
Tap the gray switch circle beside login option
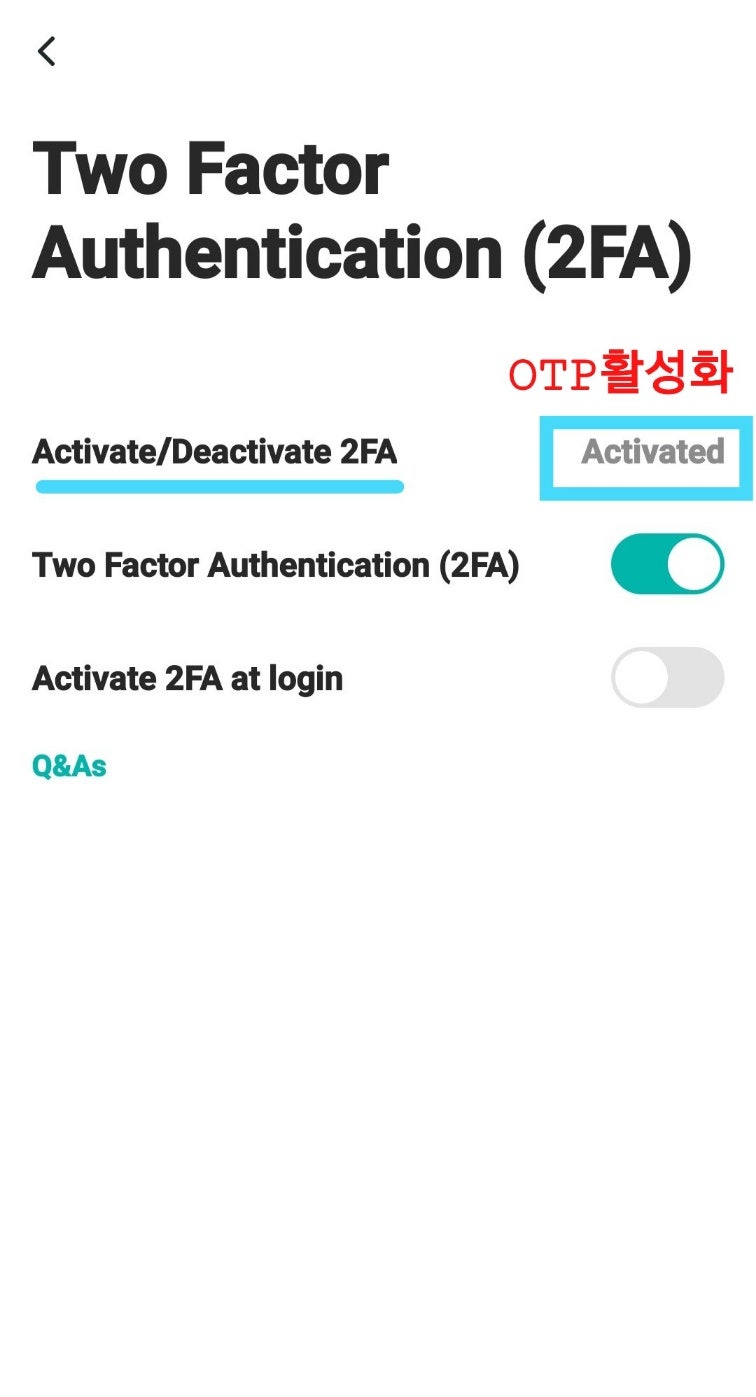(x=640, y=678)
